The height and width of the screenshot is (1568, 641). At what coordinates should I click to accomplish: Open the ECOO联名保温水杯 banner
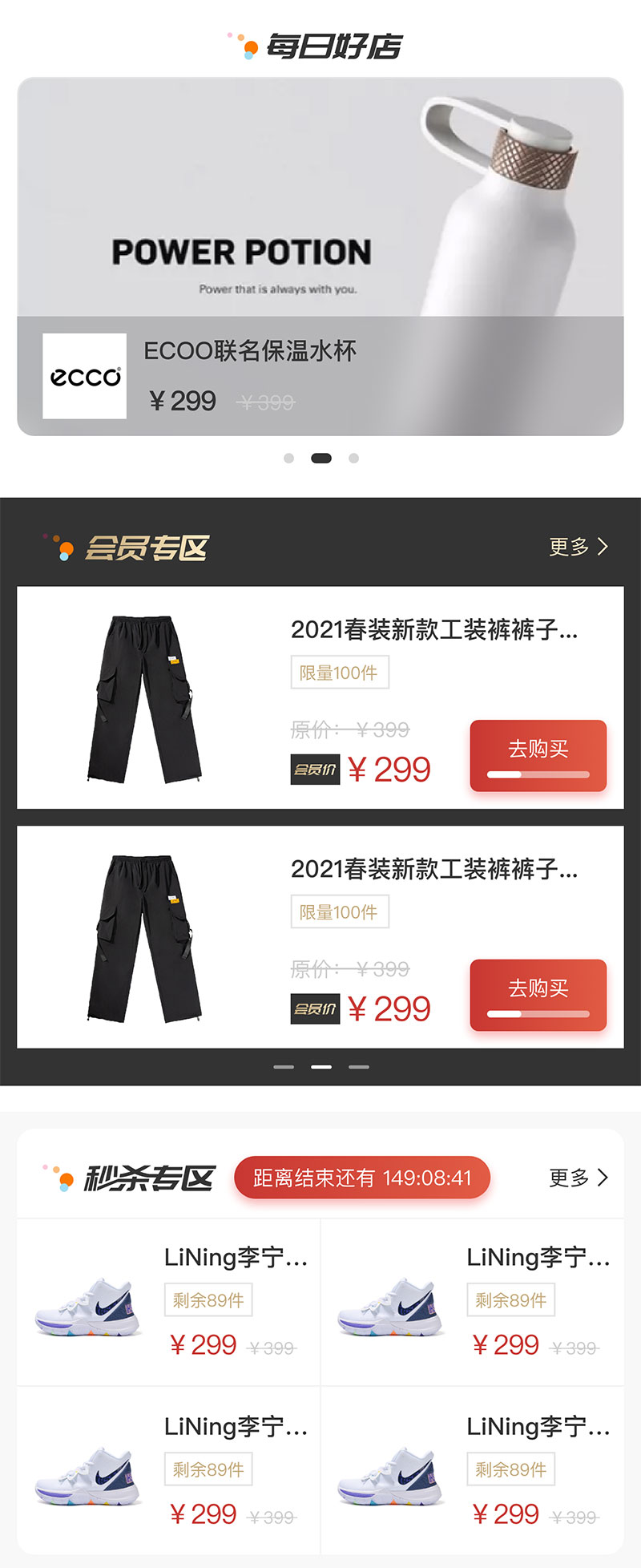(320, 257)
